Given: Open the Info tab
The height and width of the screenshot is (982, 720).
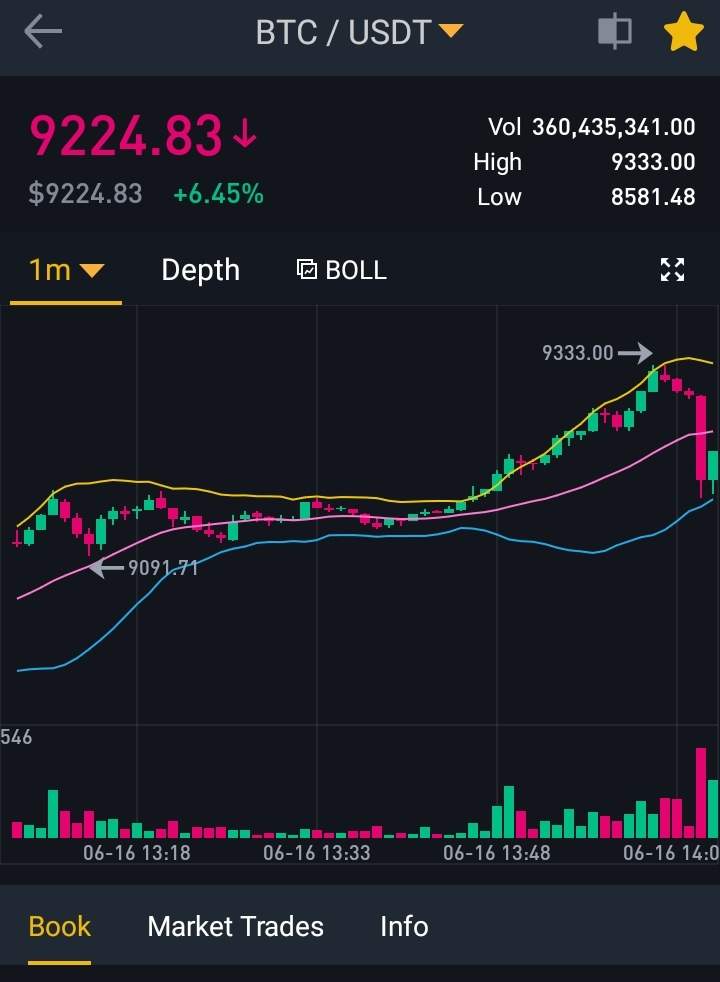Looking at the screenshot, I should coord(404,926).
